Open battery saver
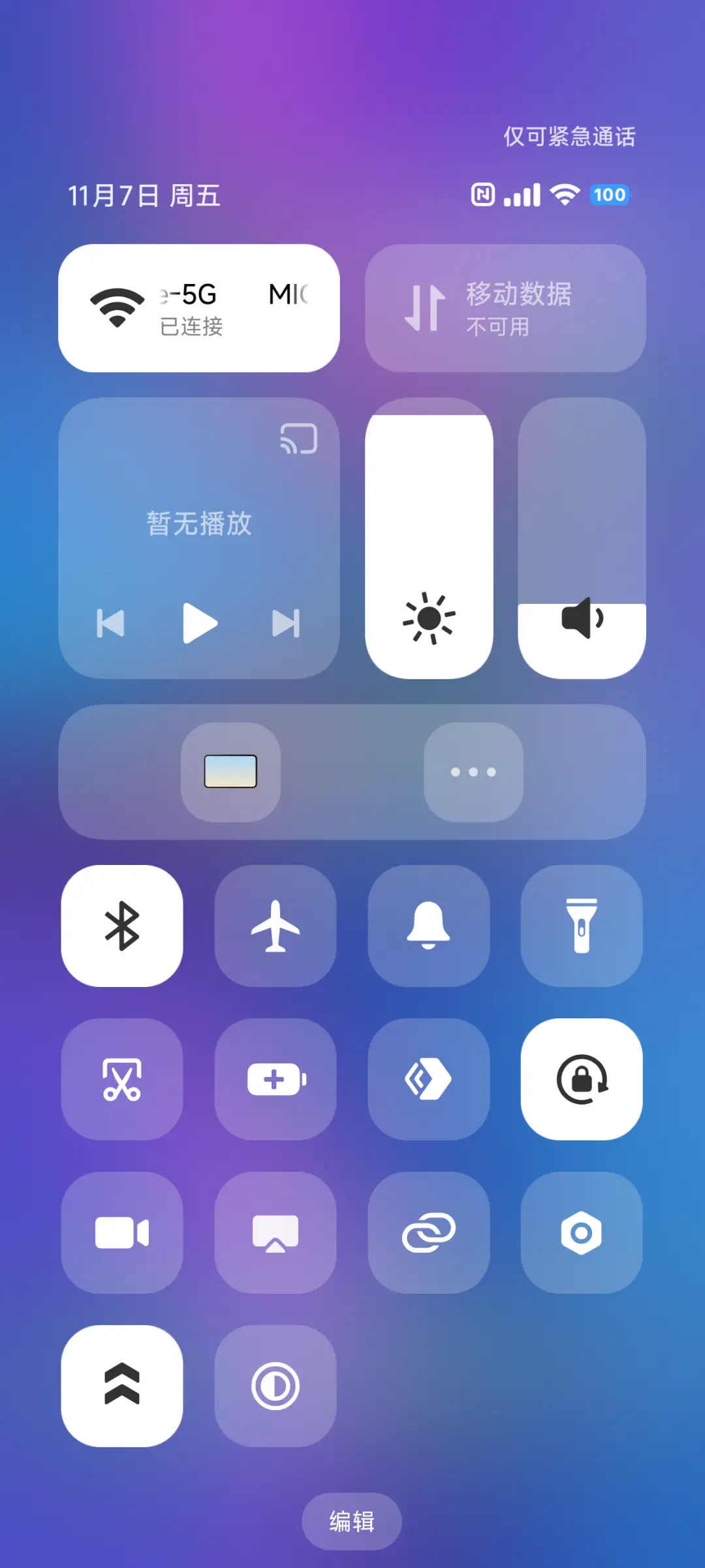 (x=275, y=1080)
